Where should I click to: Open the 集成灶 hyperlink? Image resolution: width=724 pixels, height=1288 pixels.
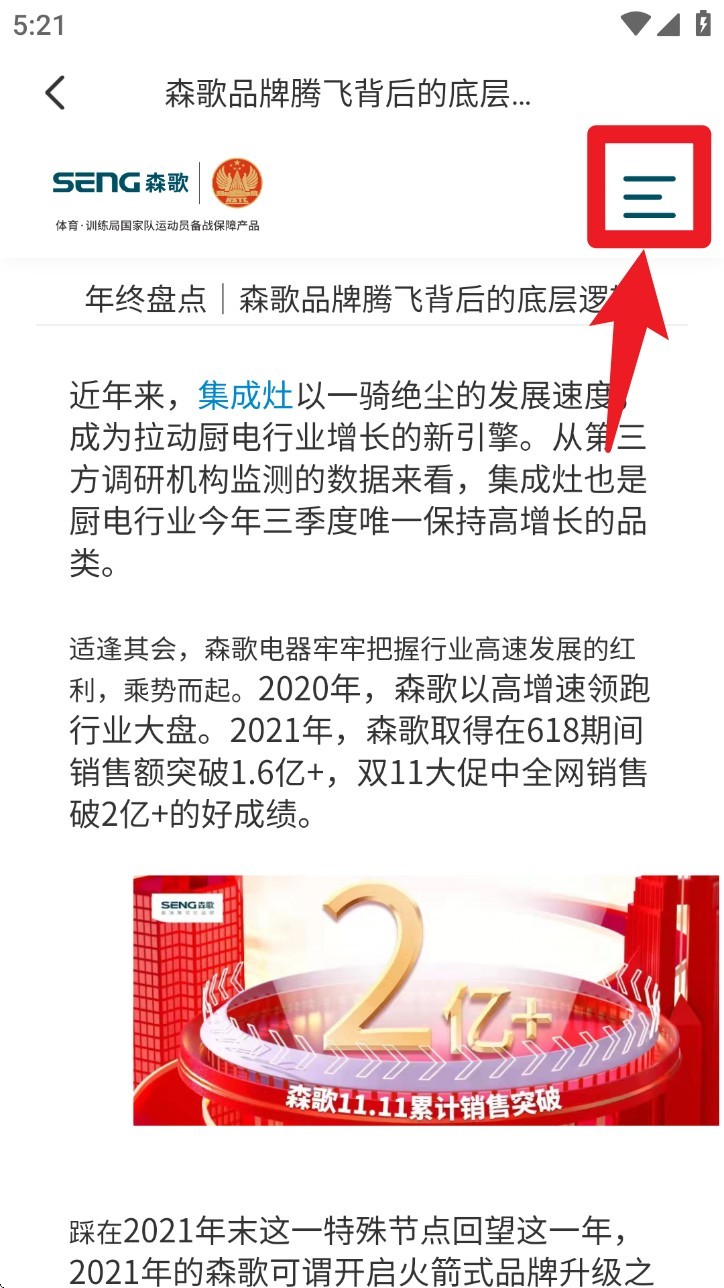click(x=246, y=397)
